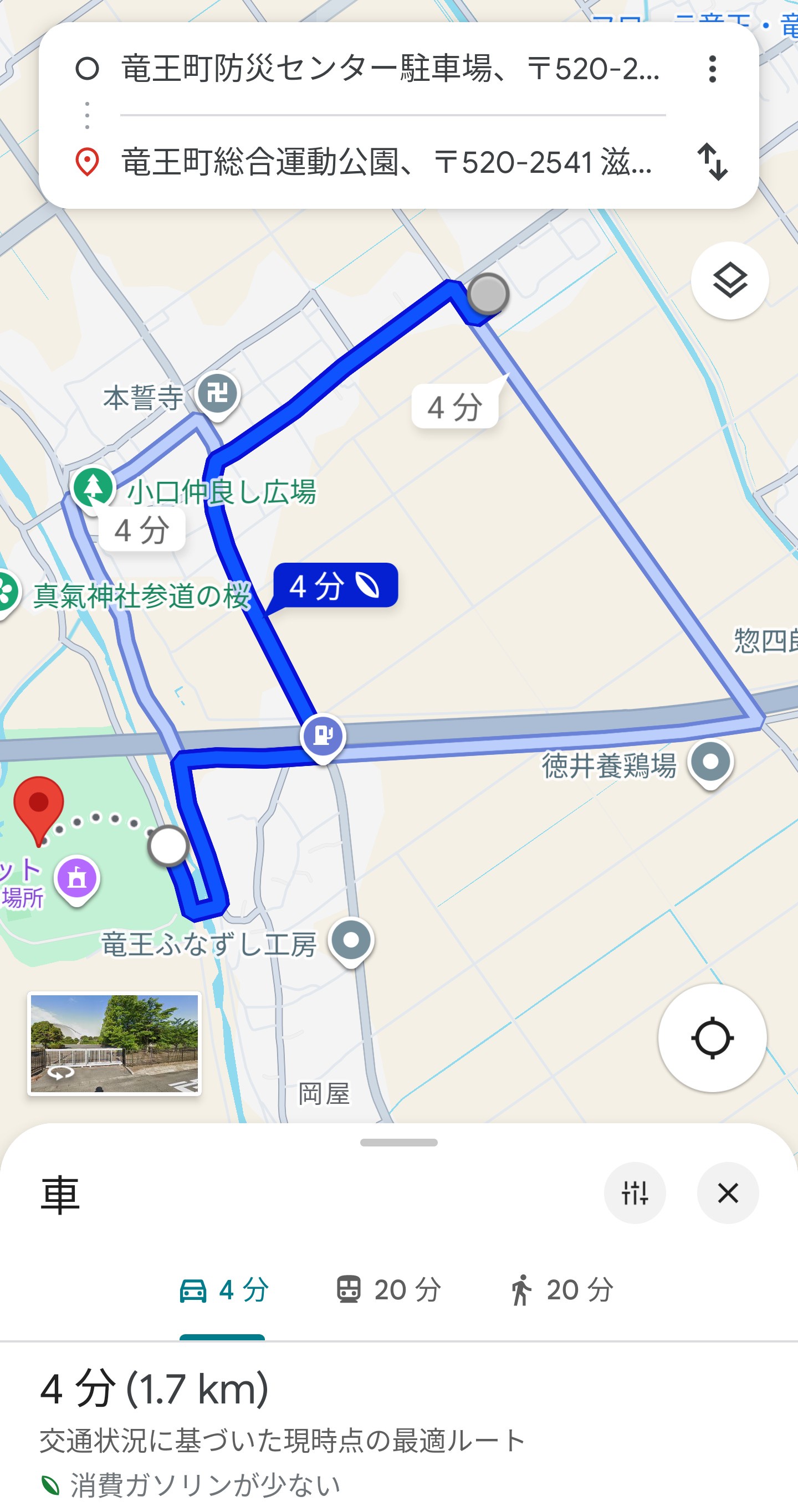Switch to the car tab showing 4 分
Image resolution: width=798 pixels, height=1512 pixels.
223,1290
